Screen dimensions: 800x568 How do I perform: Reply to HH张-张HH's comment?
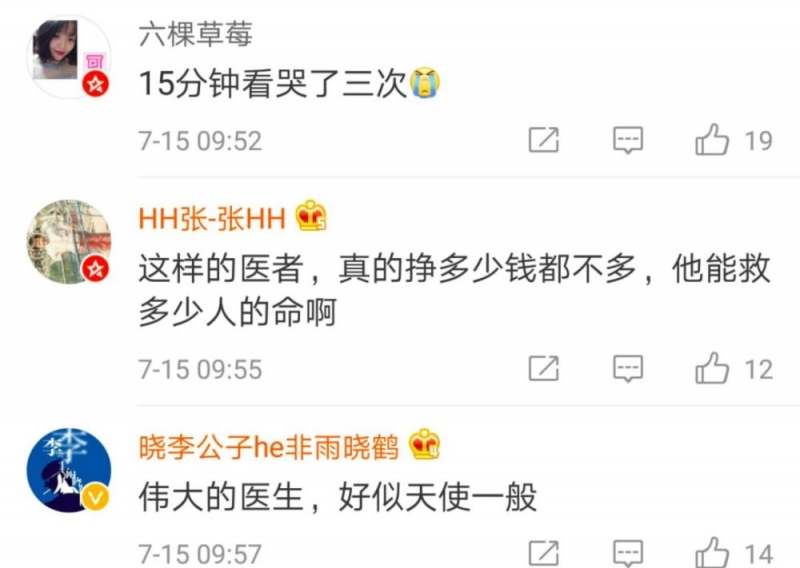click(627, 369)
